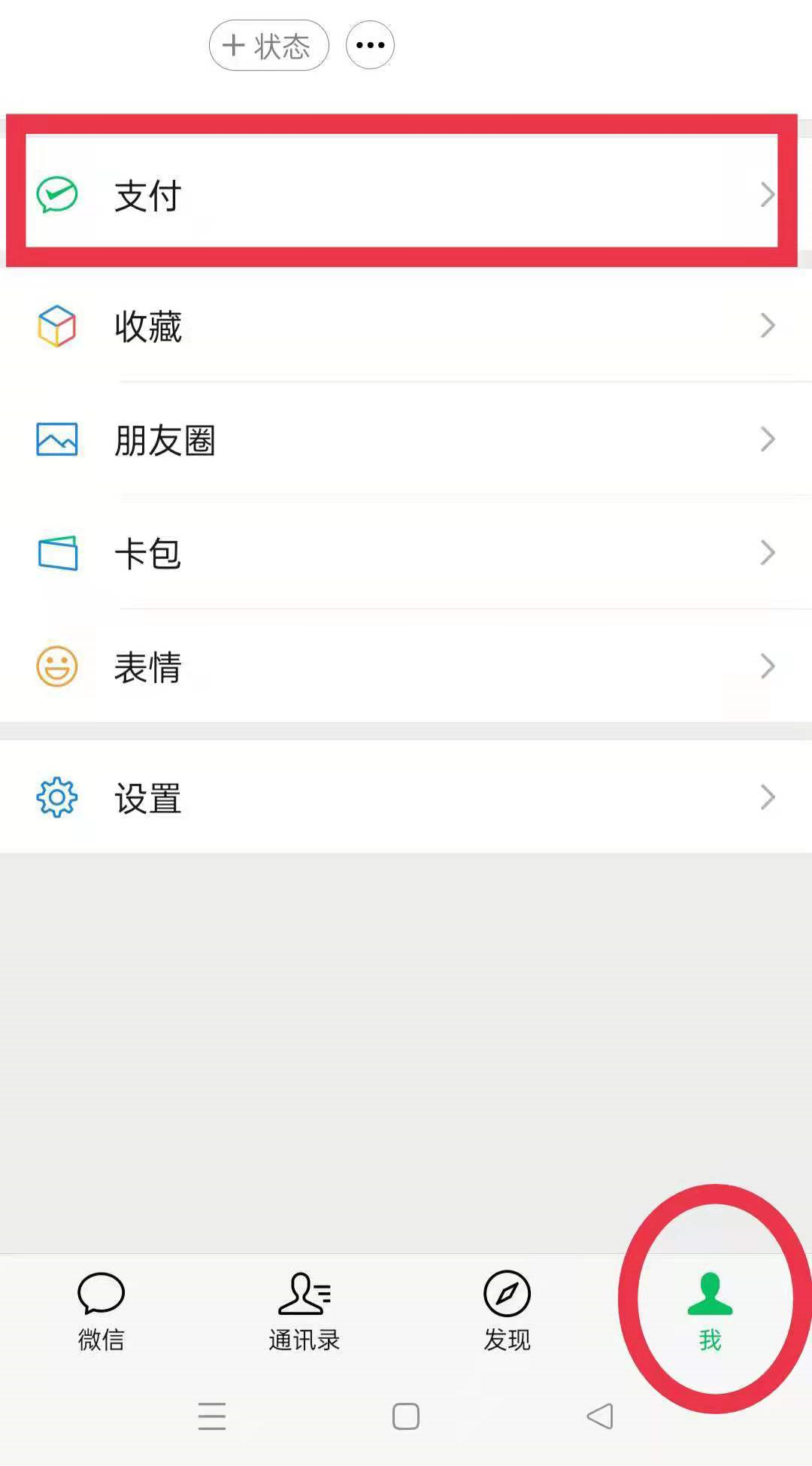Image resolution: width=812 pixels, height=1466 pixels.
Task: Expand the 设置 row chevron
Action: (768, 799)
